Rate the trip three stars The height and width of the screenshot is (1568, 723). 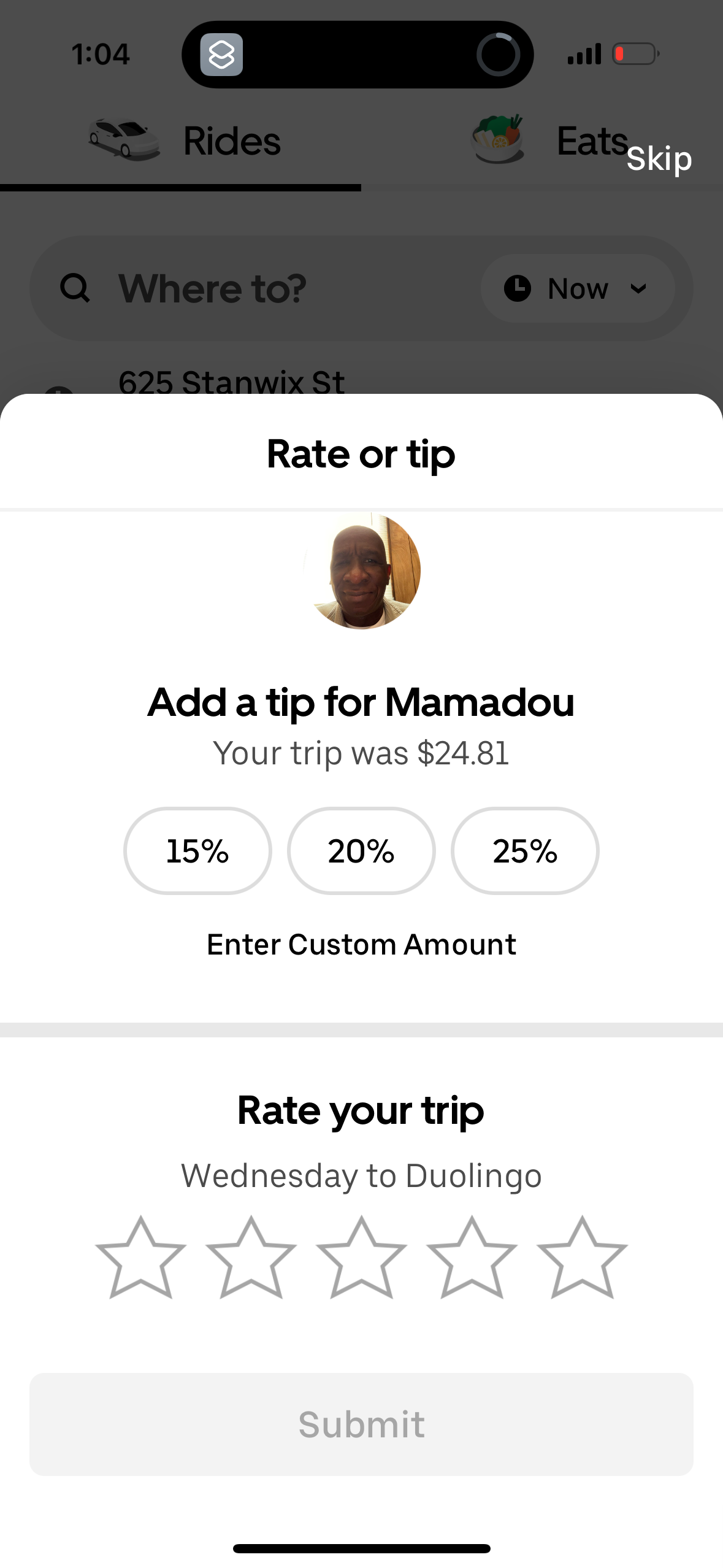(x=361, y=1258)
